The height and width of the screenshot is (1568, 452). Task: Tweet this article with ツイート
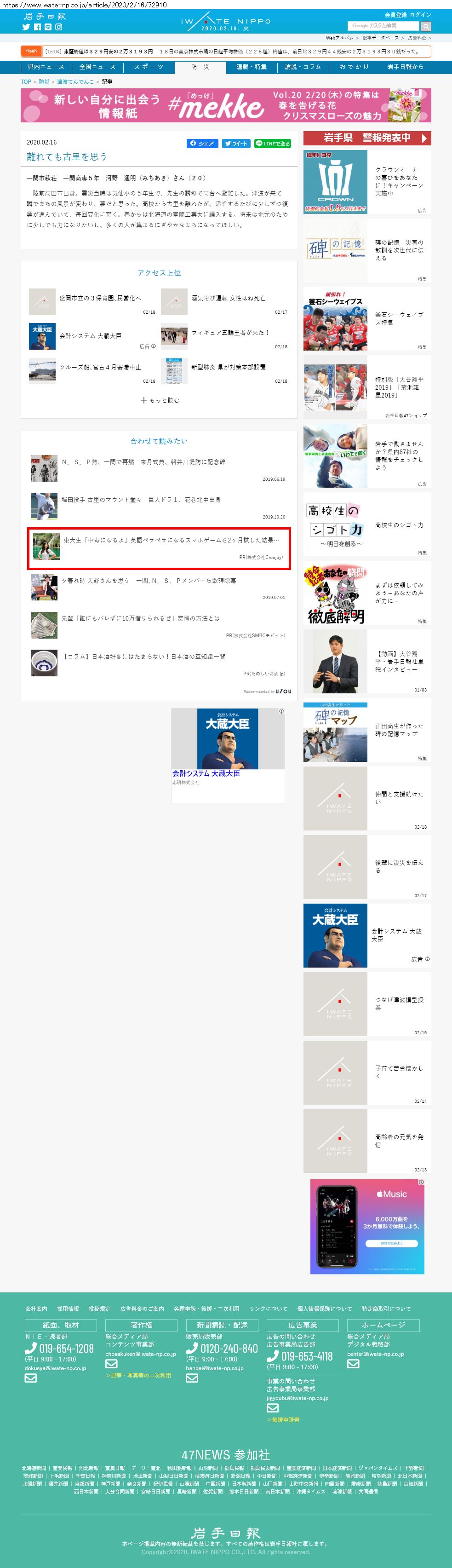tap(235, 144)
